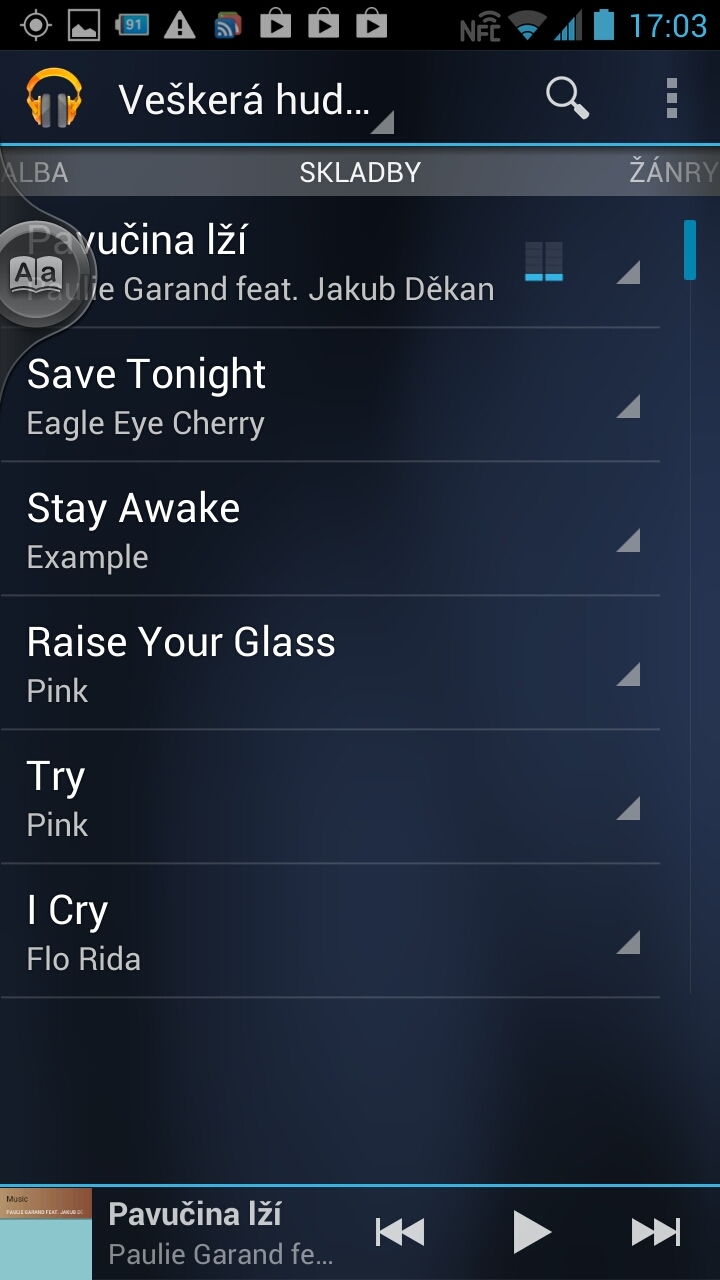Play the song Try by Pink

click(x=300, y=798)
